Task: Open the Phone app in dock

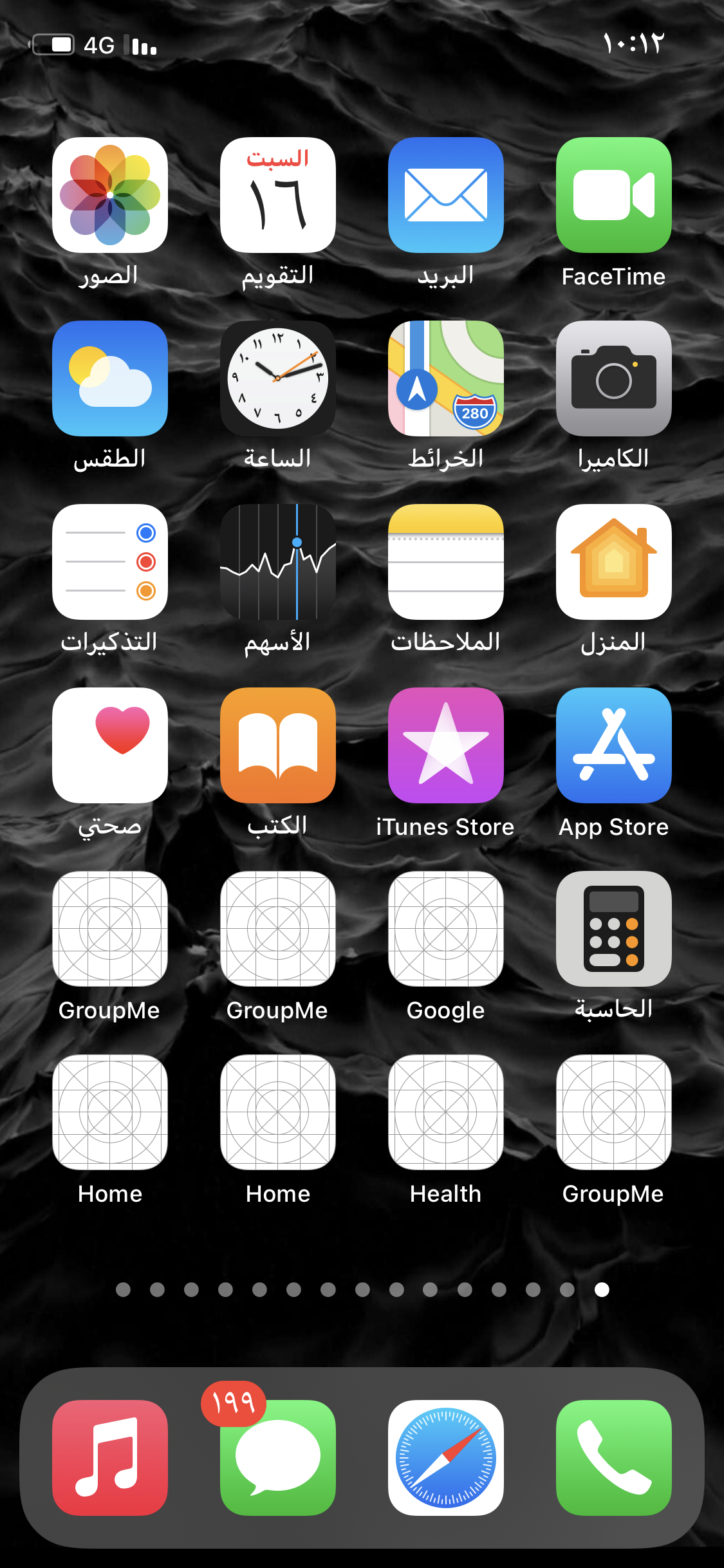Action: tap(614, 1458)
